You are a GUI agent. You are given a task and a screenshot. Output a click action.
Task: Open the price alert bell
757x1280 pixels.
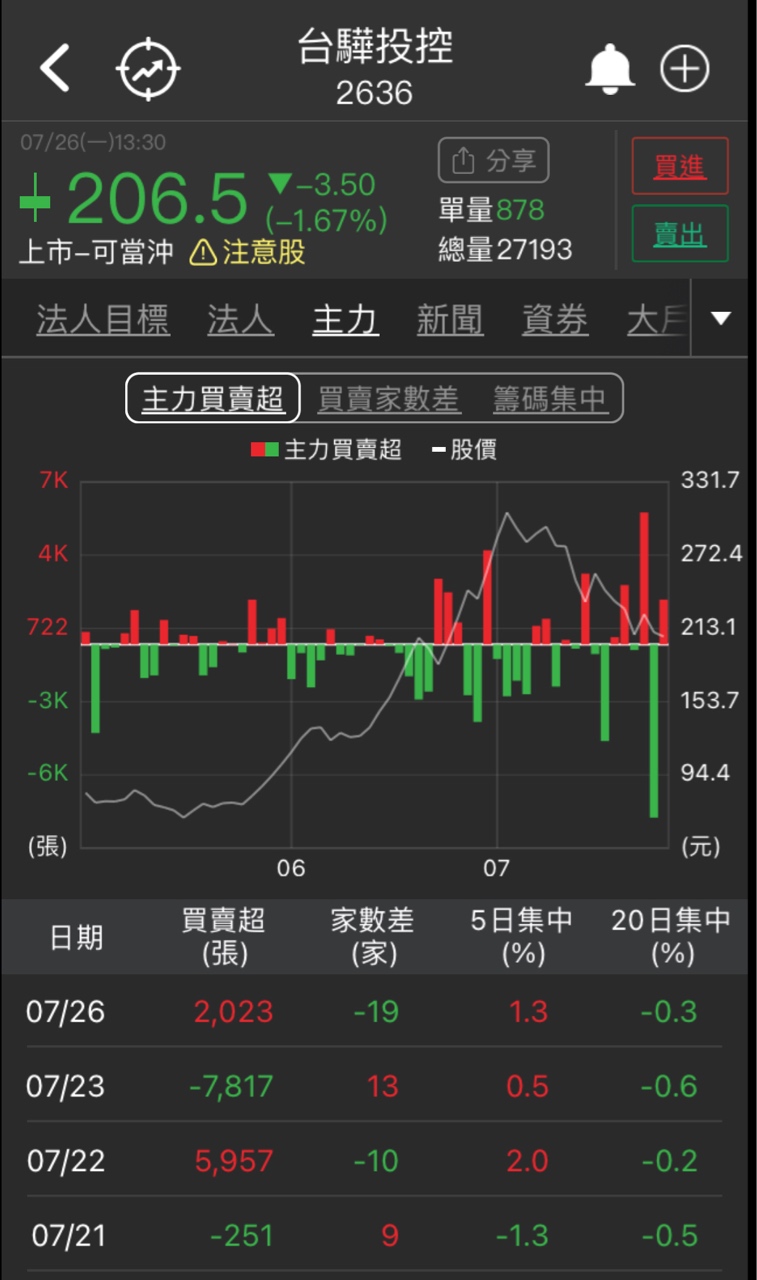(x=609, y=69)
